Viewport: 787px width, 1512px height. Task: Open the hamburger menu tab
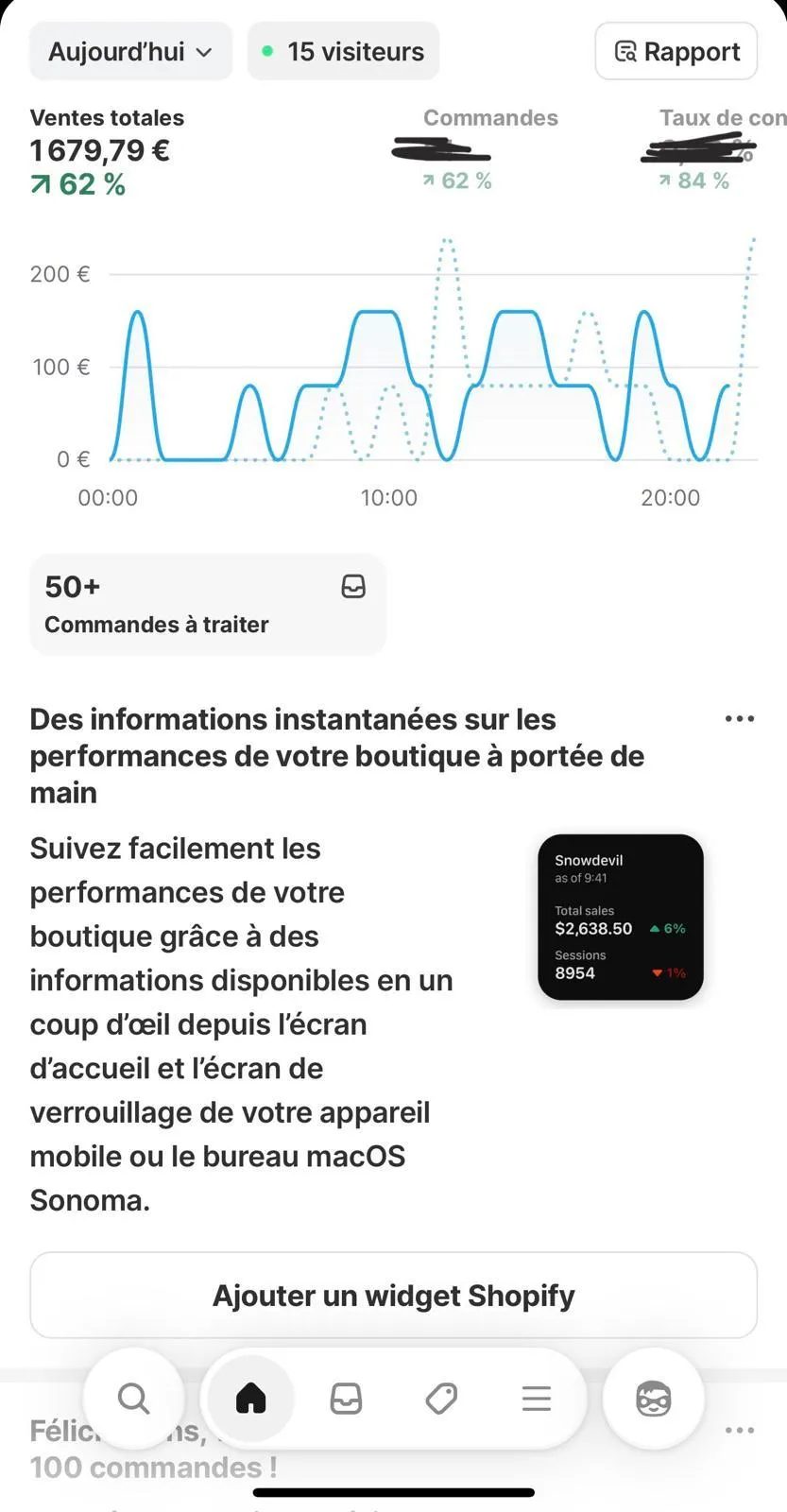click(x=536, y=1399)
